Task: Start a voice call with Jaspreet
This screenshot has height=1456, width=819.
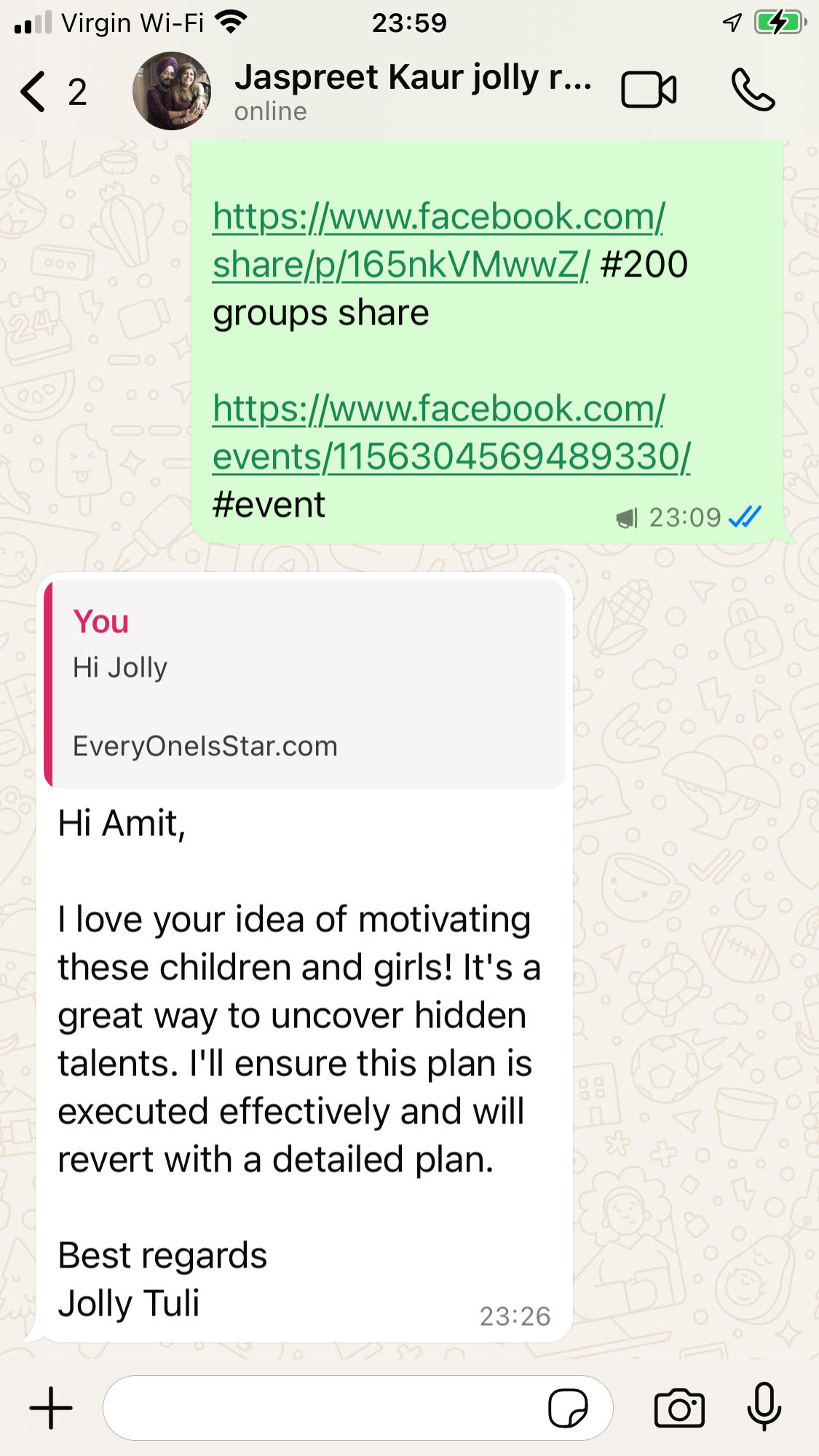Action: pyautogui.click(x=753, y=90)
